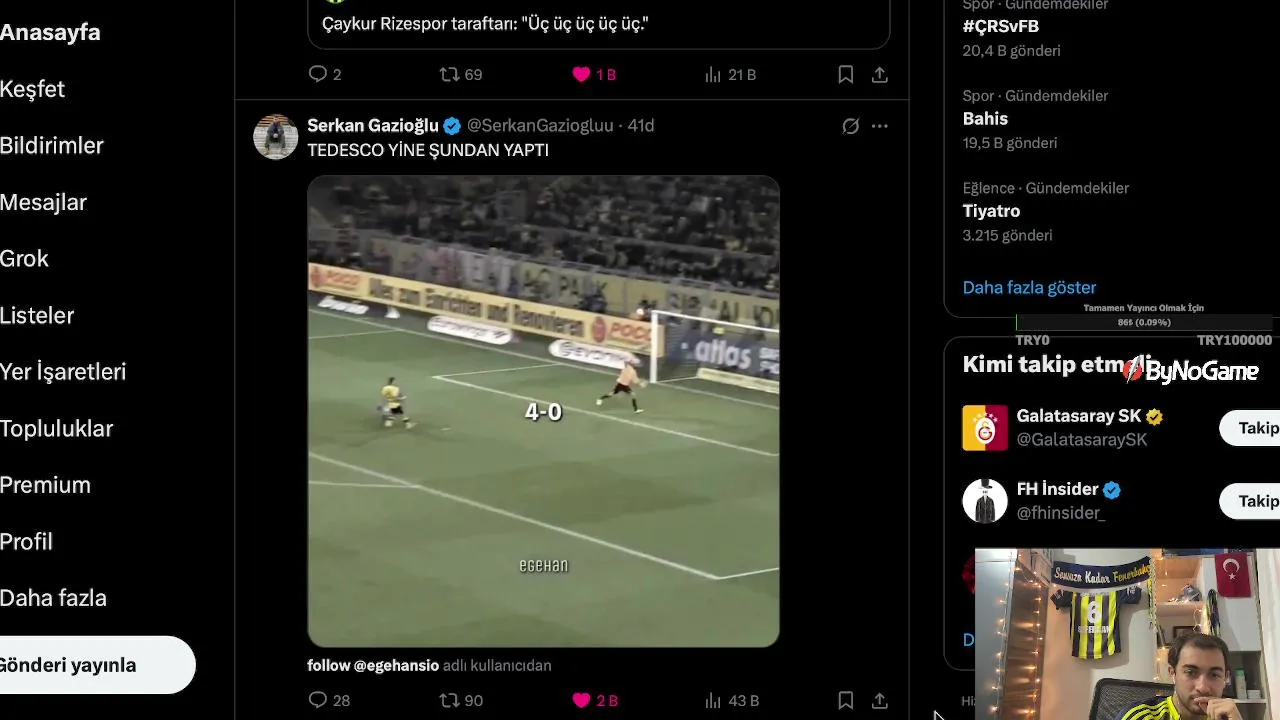Open Mesajlar
This screenshot has height=720, width=1280.
click(44, 202)
